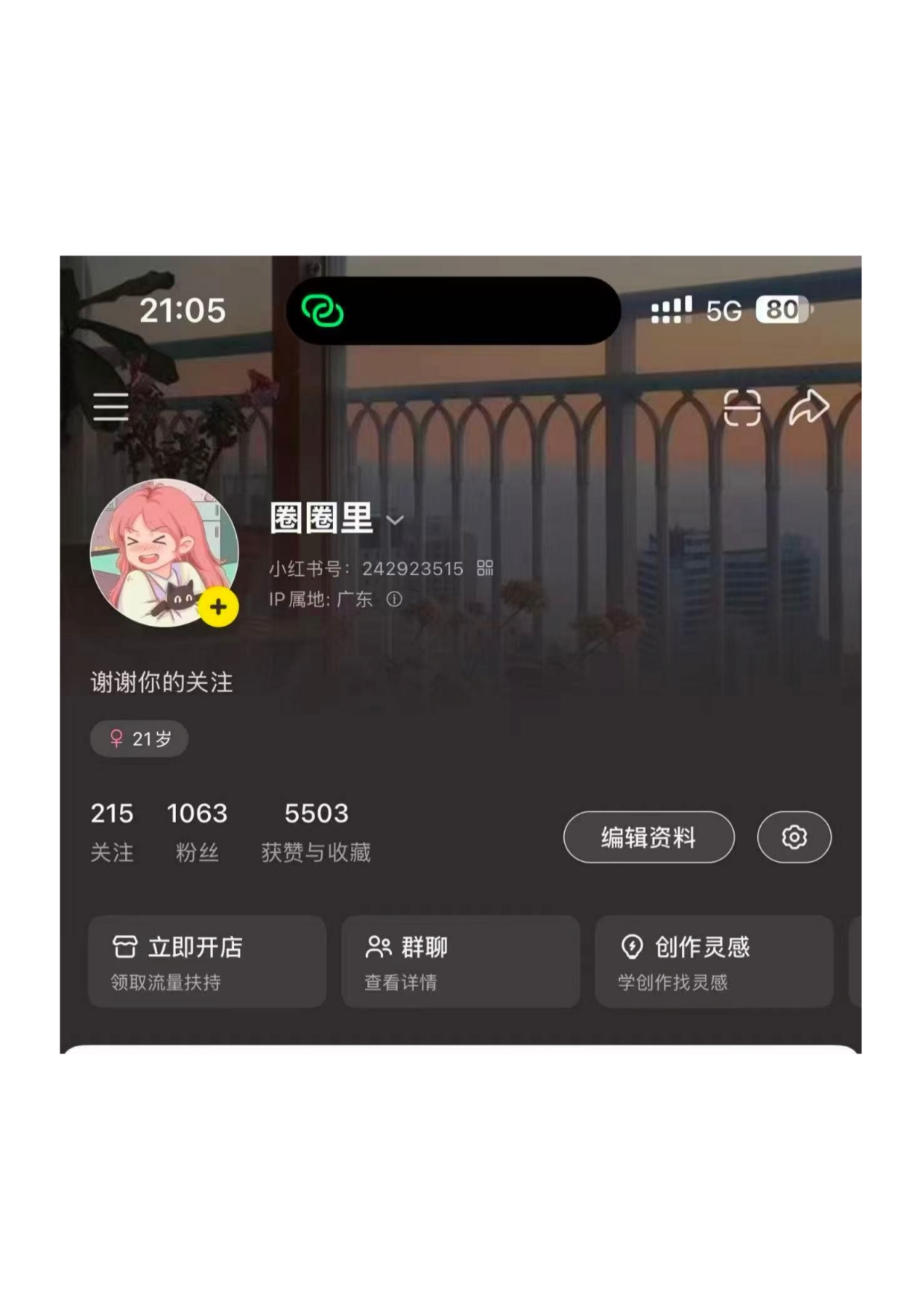Open the hamburger drawer menu
The image size is (924, 1306).
point(110,407)
